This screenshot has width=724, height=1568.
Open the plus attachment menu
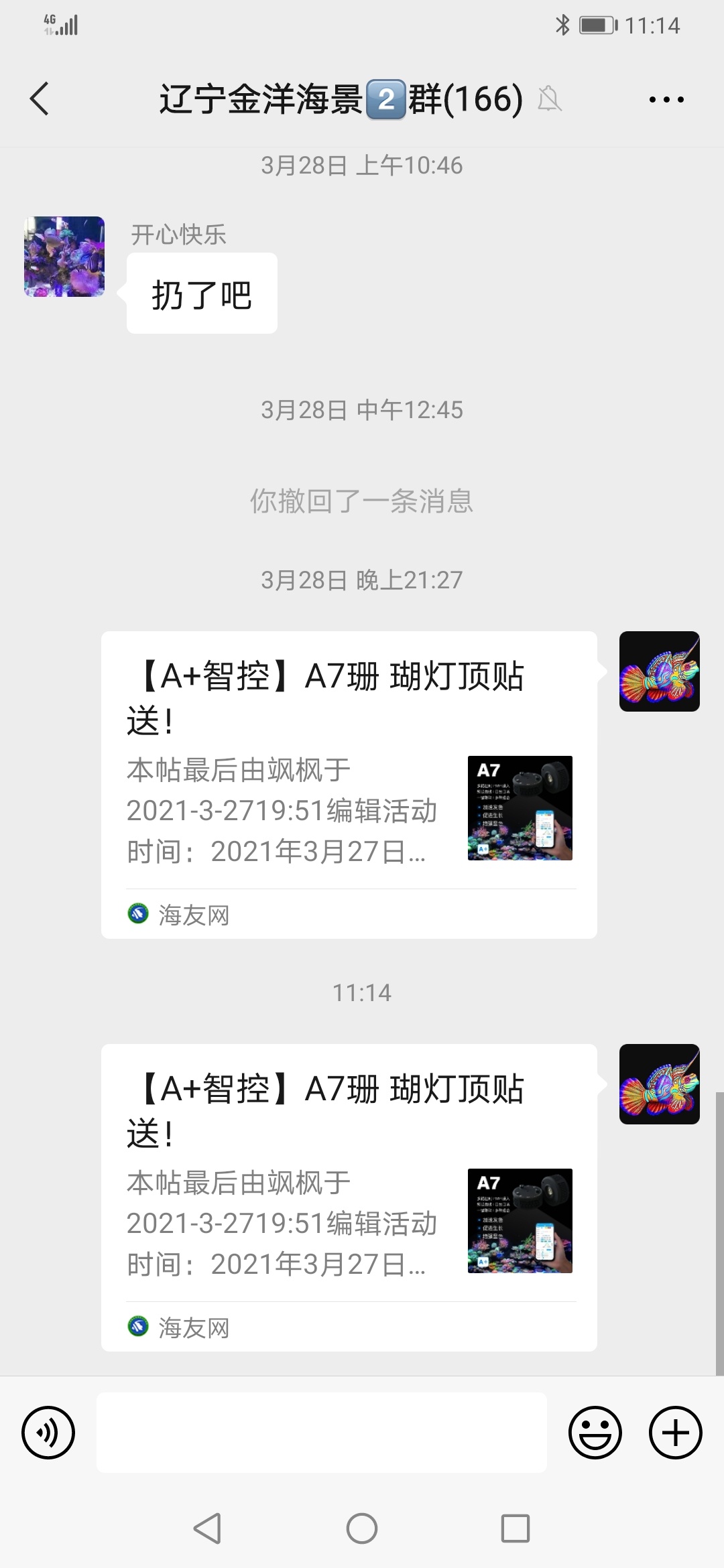click(675, 1433)
